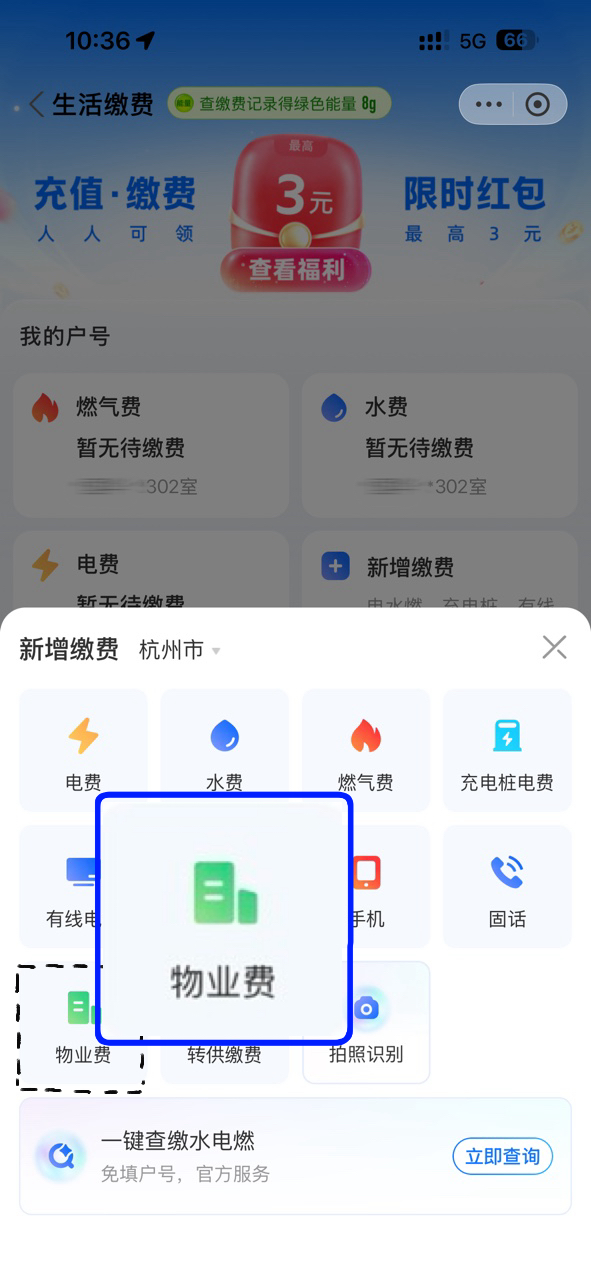The image size is (591, 1280).
Task: Select 电费 in the new payment grid
Action: [83, 750]
